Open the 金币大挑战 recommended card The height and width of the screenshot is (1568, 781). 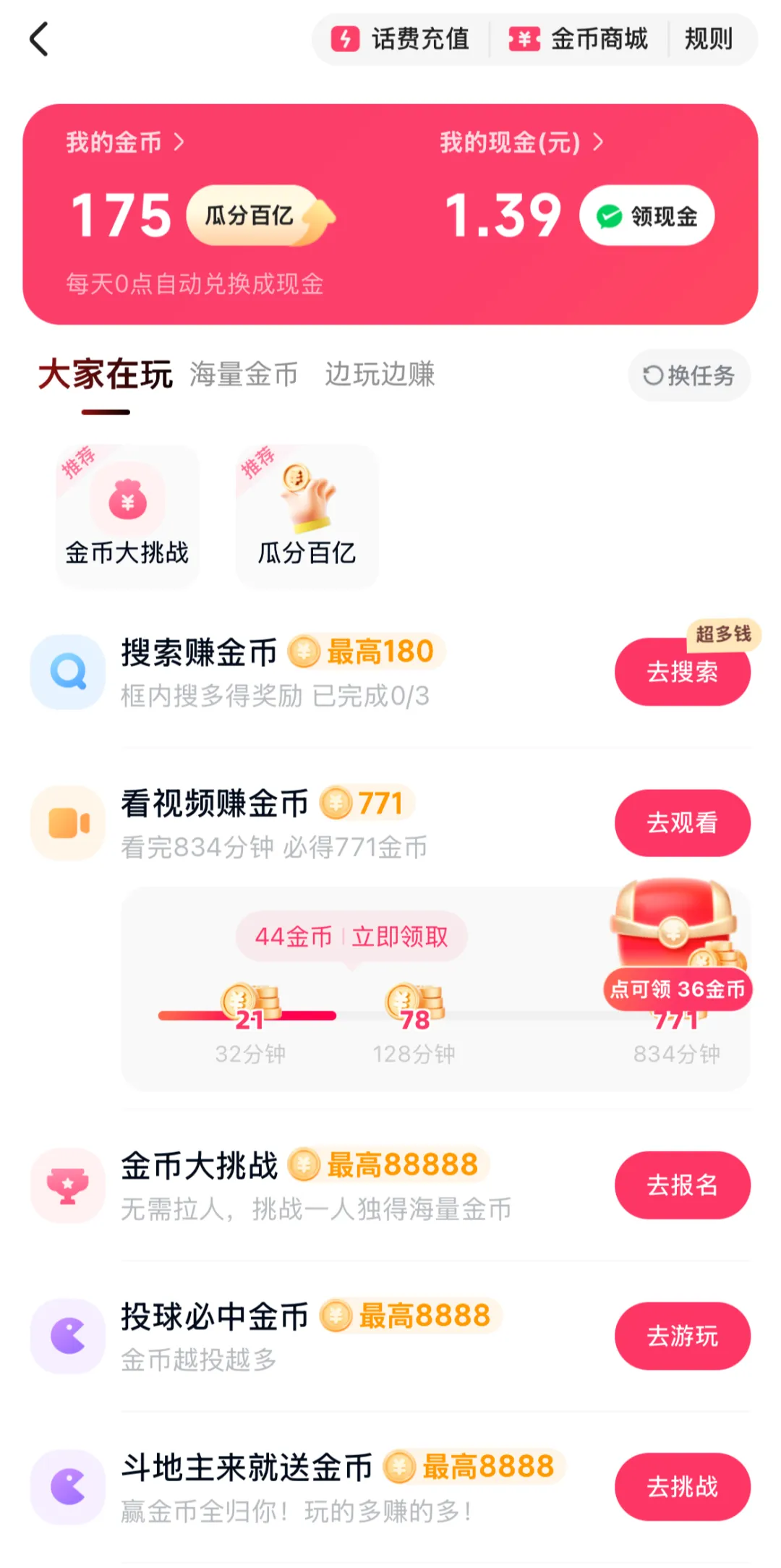pyautogui.click(x=127, y=515)
